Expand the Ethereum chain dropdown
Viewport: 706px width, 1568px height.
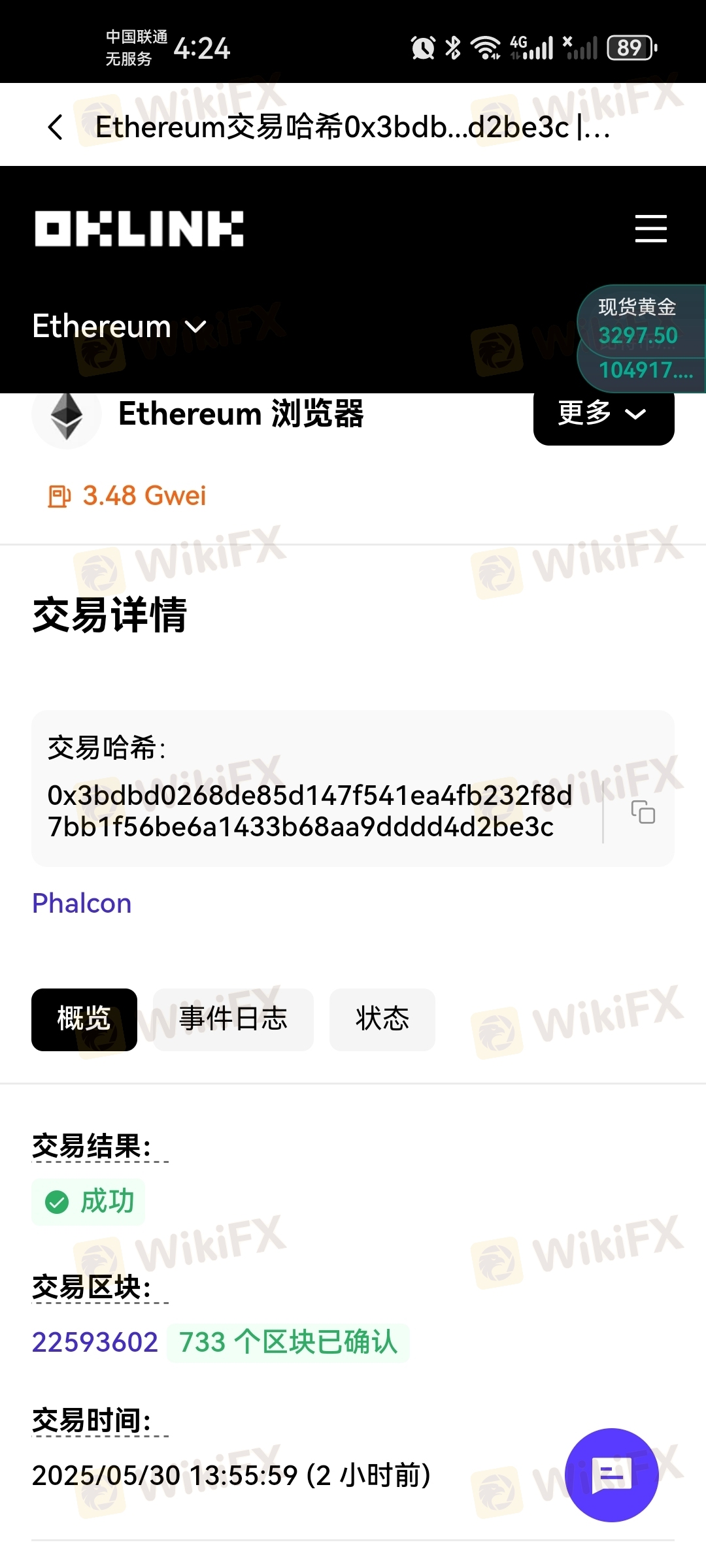pyautogui.click(x=120, y=325)
